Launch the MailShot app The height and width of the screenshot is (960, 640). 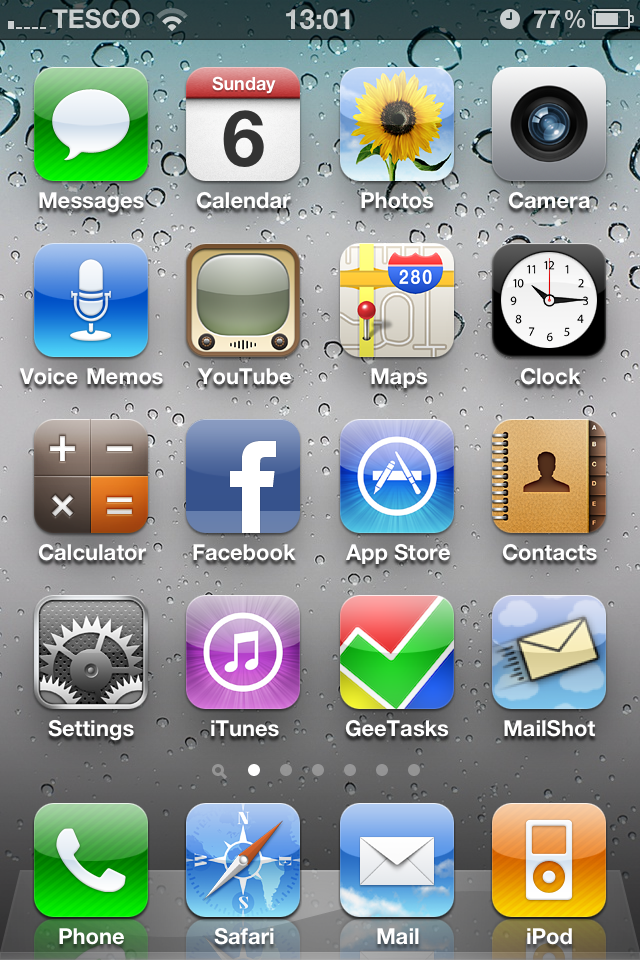[x=549, y=653]
